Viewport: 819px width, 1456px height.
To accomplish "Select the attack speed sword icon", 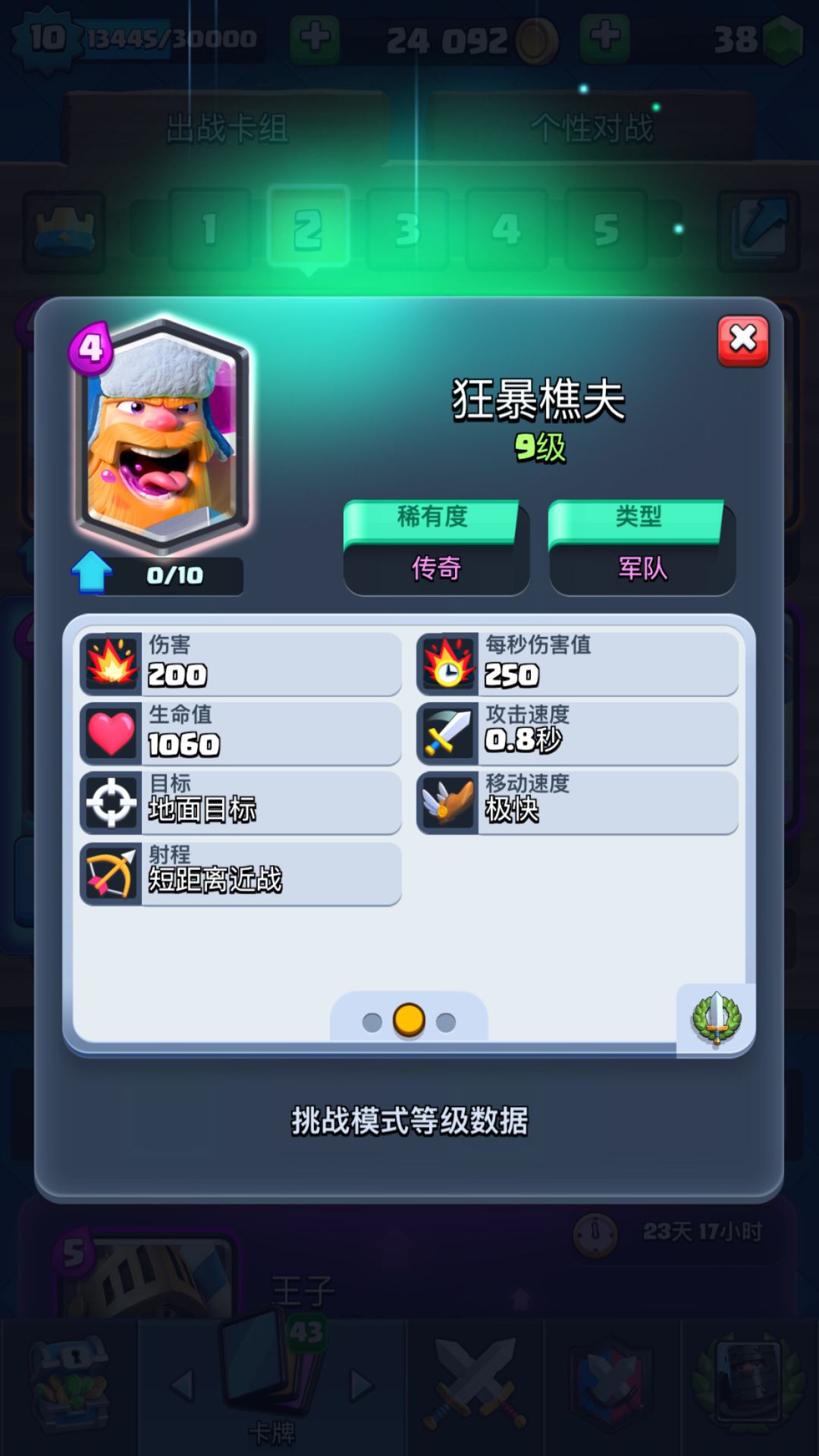I will click(x=449, y=733).
